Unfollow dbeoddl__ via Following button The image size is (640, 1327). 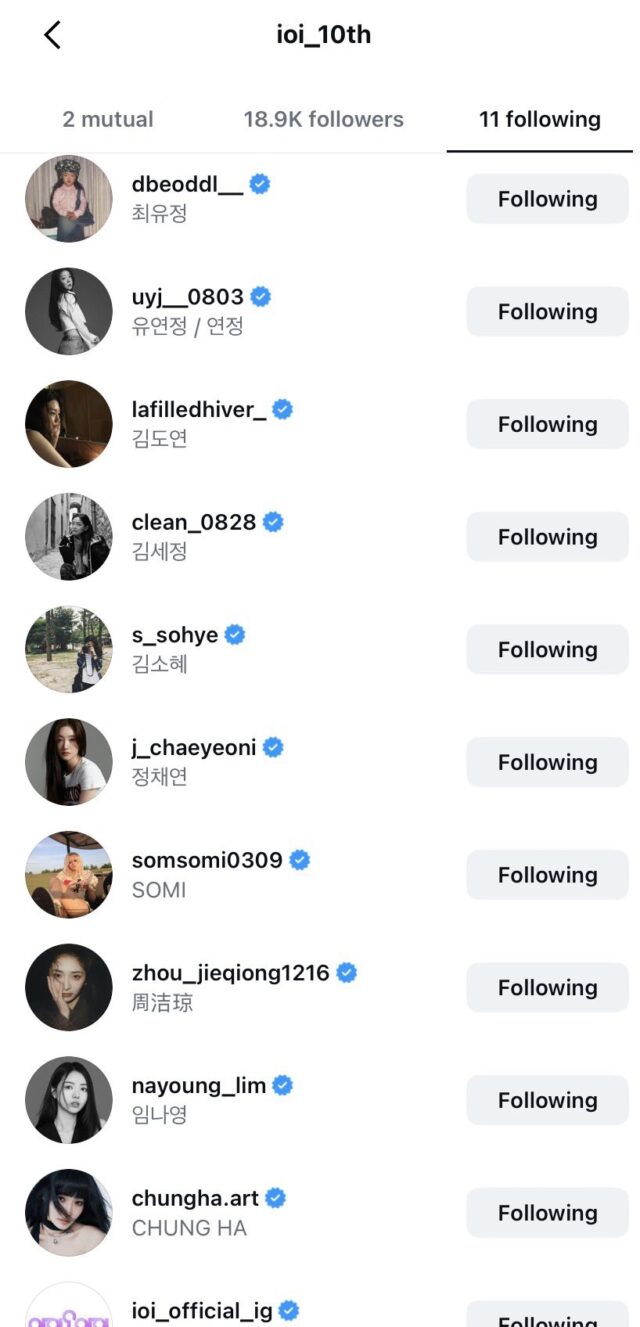point(547,199)
